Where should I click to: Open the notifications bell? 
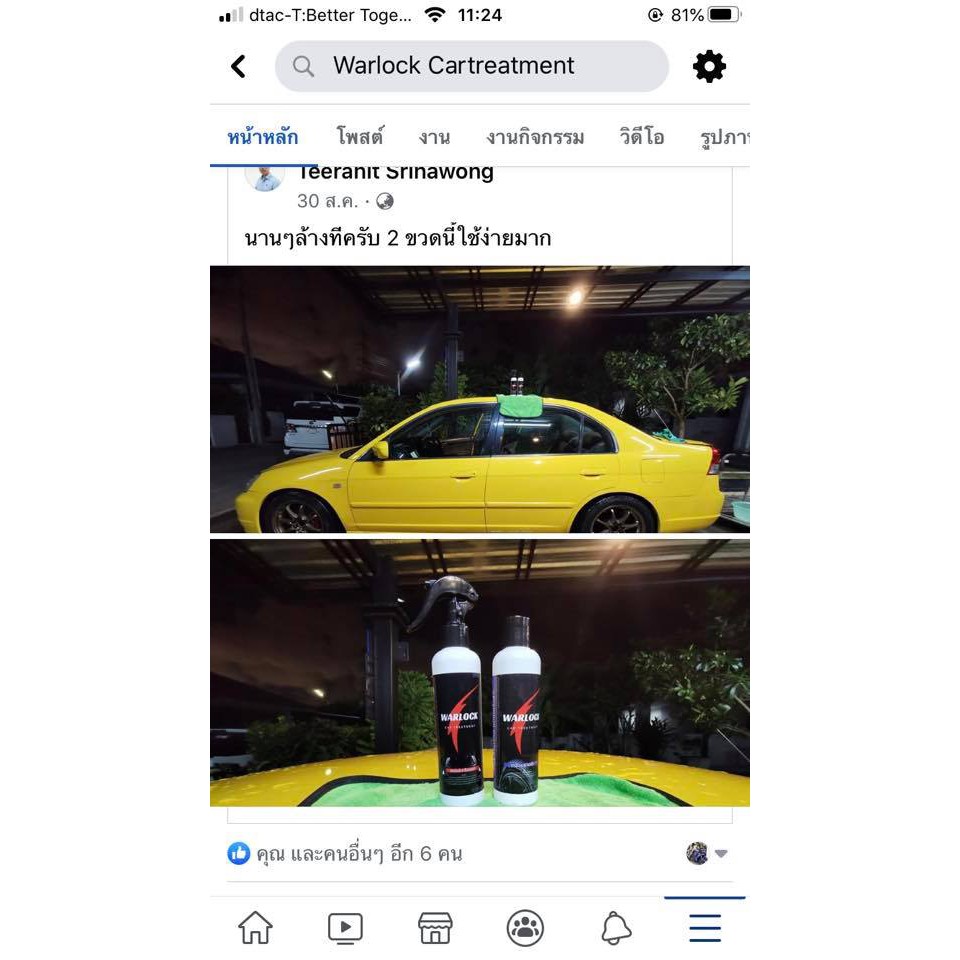[x=616, y=928]
